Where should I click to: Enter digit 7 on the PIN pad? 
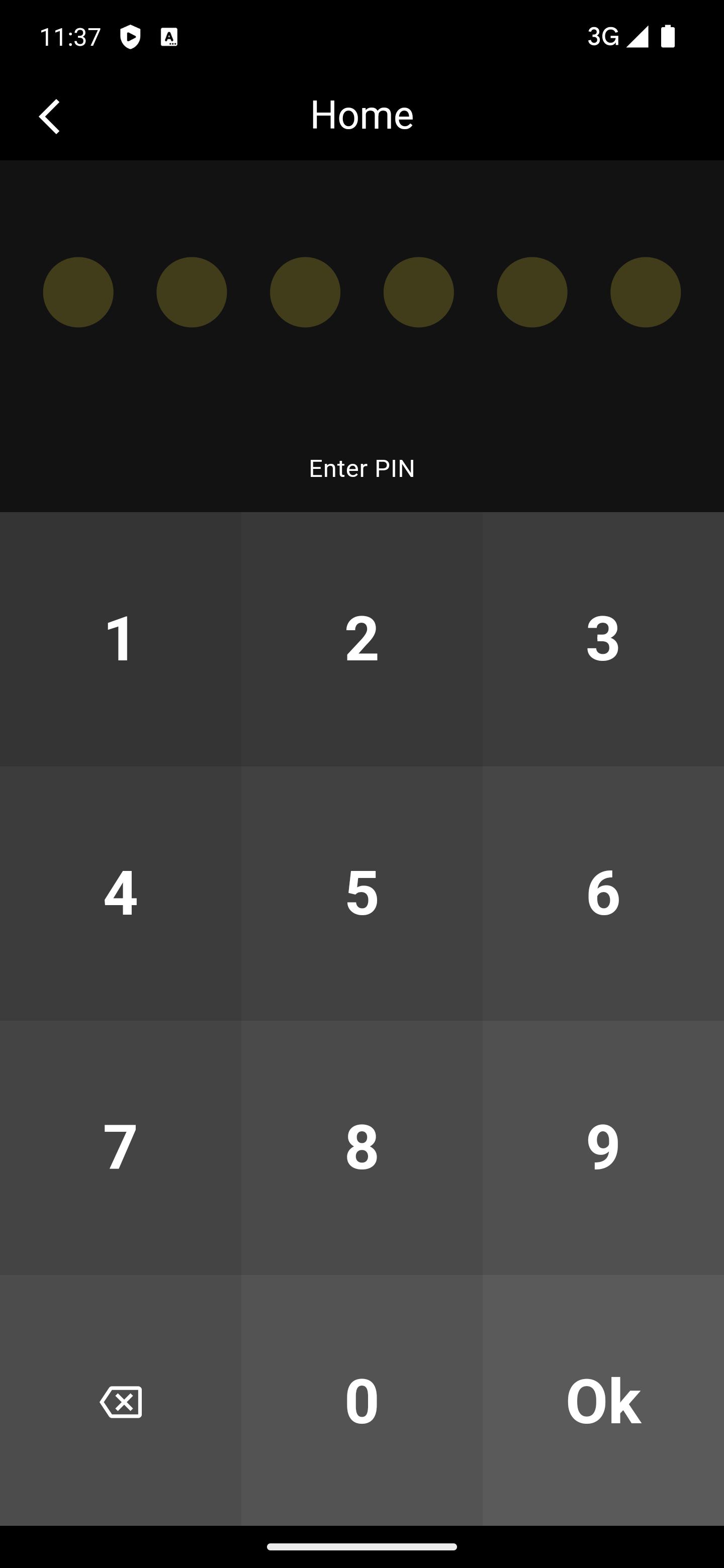121,1147
